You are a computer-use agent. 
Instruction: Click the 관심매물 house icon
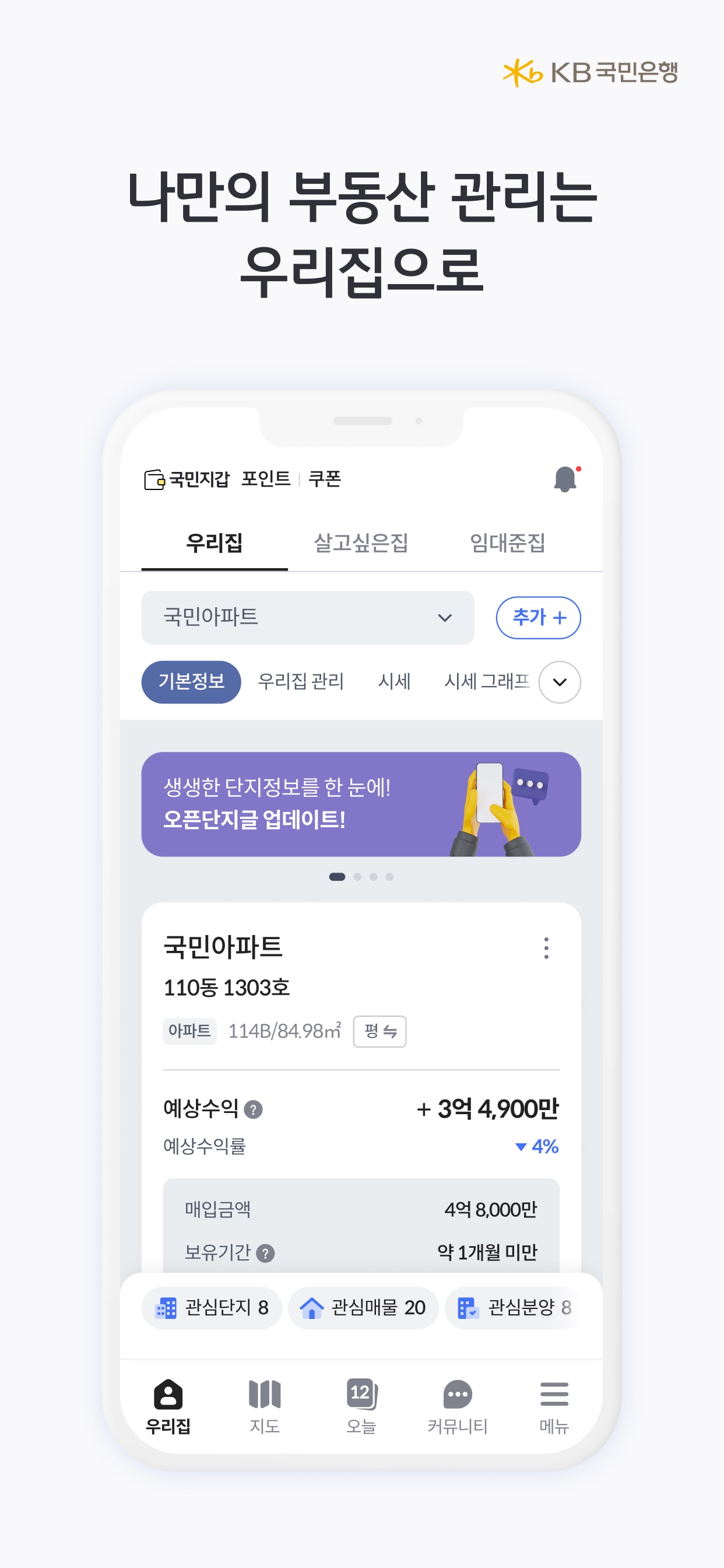point(311,1307)
